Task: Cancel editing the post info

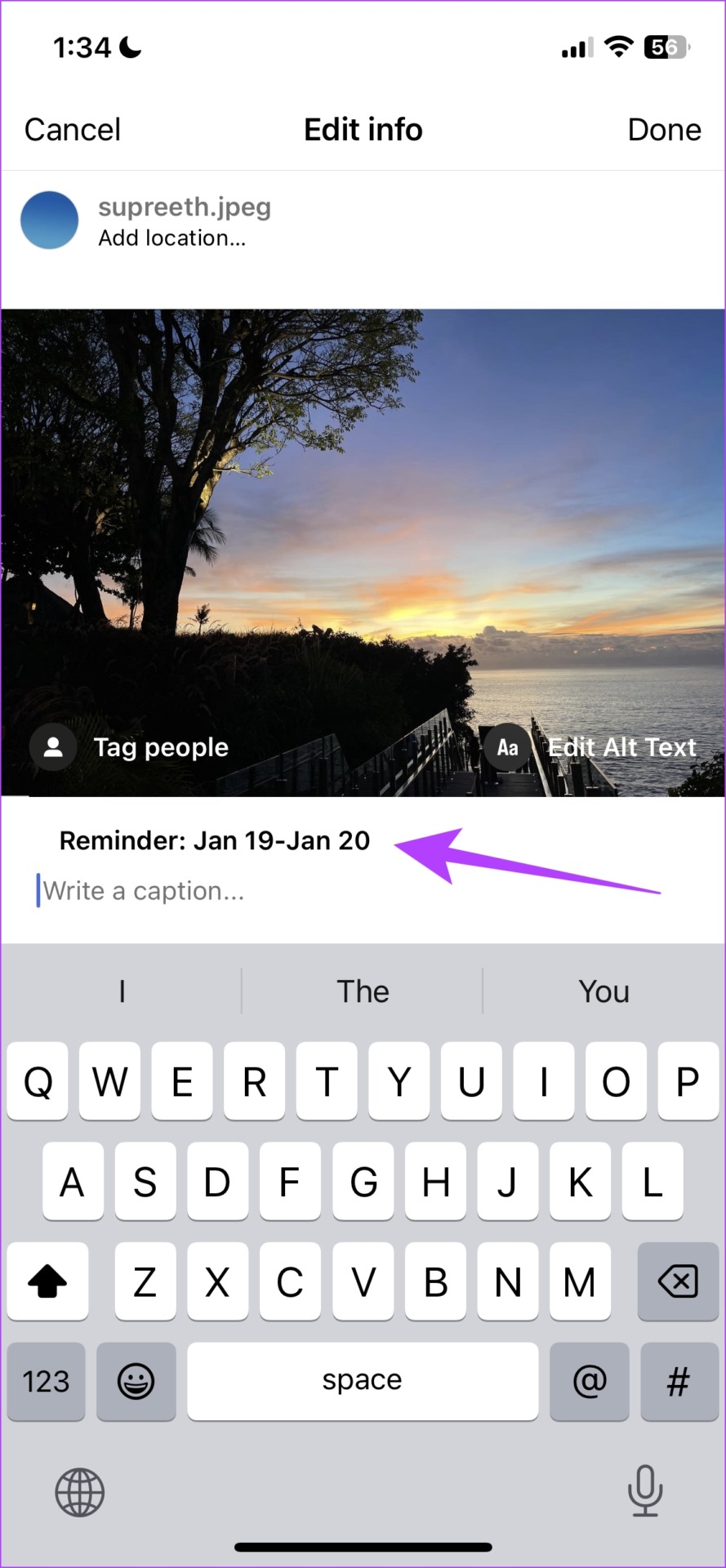Action: tap(72, 130)
